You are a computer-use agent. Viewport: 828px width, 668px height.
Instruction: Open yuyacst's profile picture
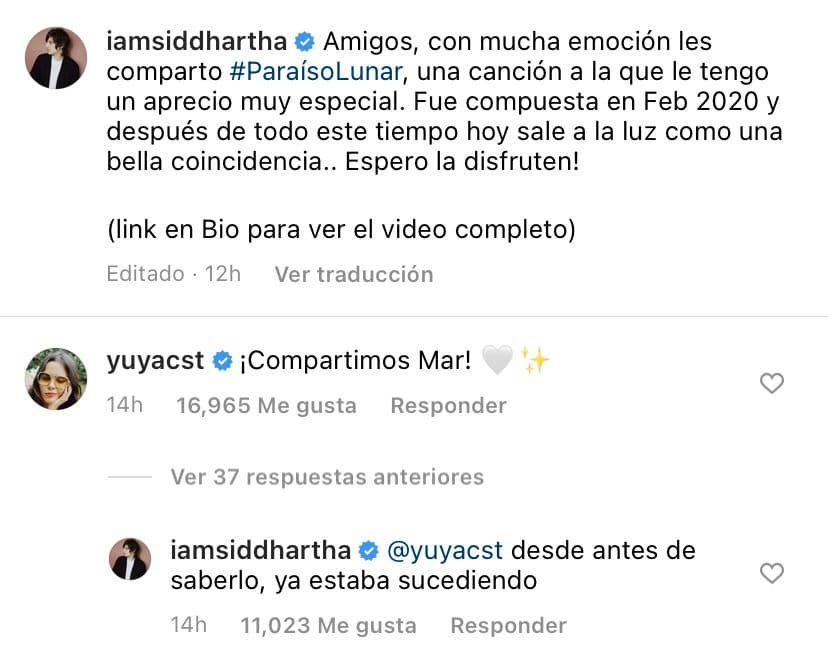[55, 379]
